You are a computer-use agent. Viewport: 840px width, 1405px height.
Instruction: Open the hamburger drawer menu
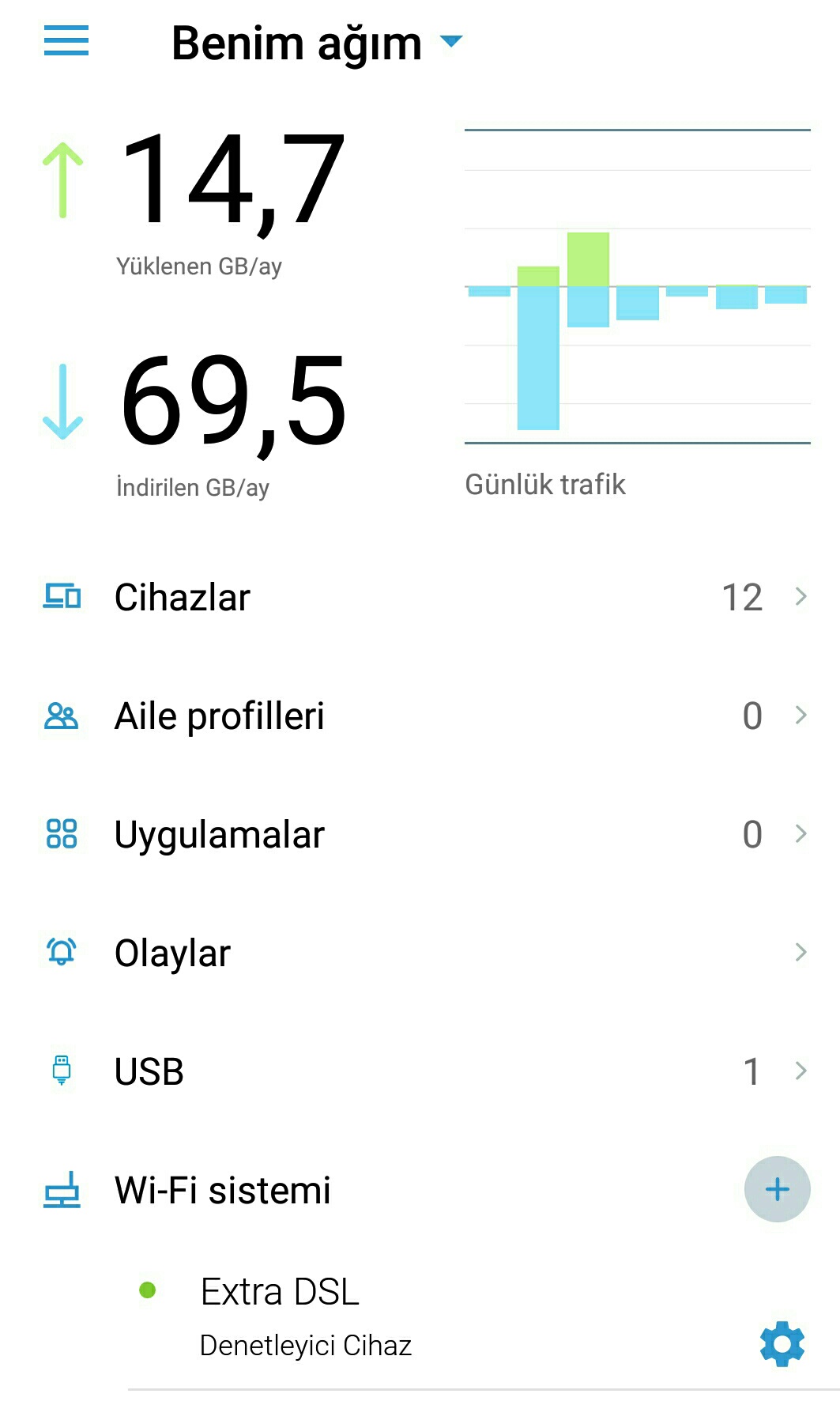point(66,40)
